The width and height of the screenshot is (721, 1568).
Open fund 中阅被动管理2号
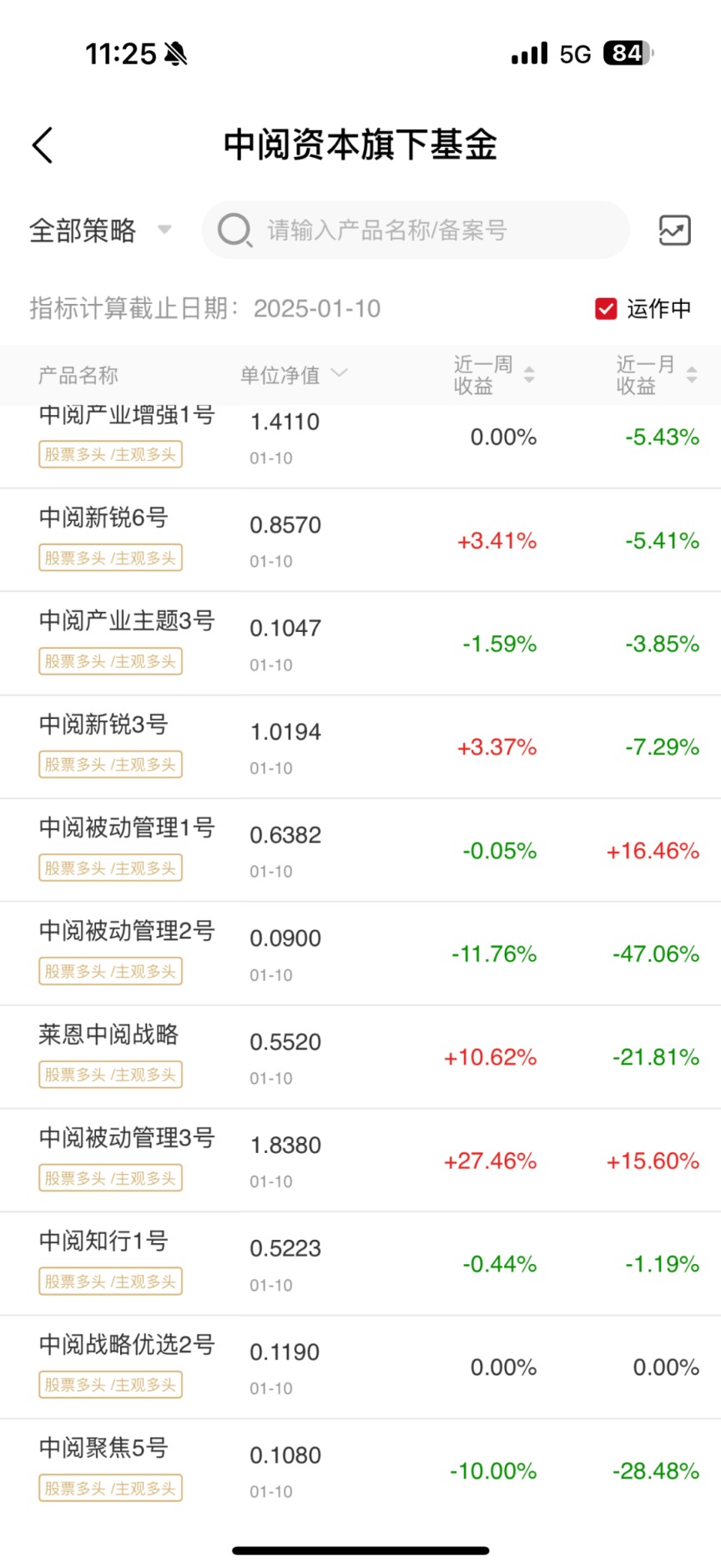[360, 953]
